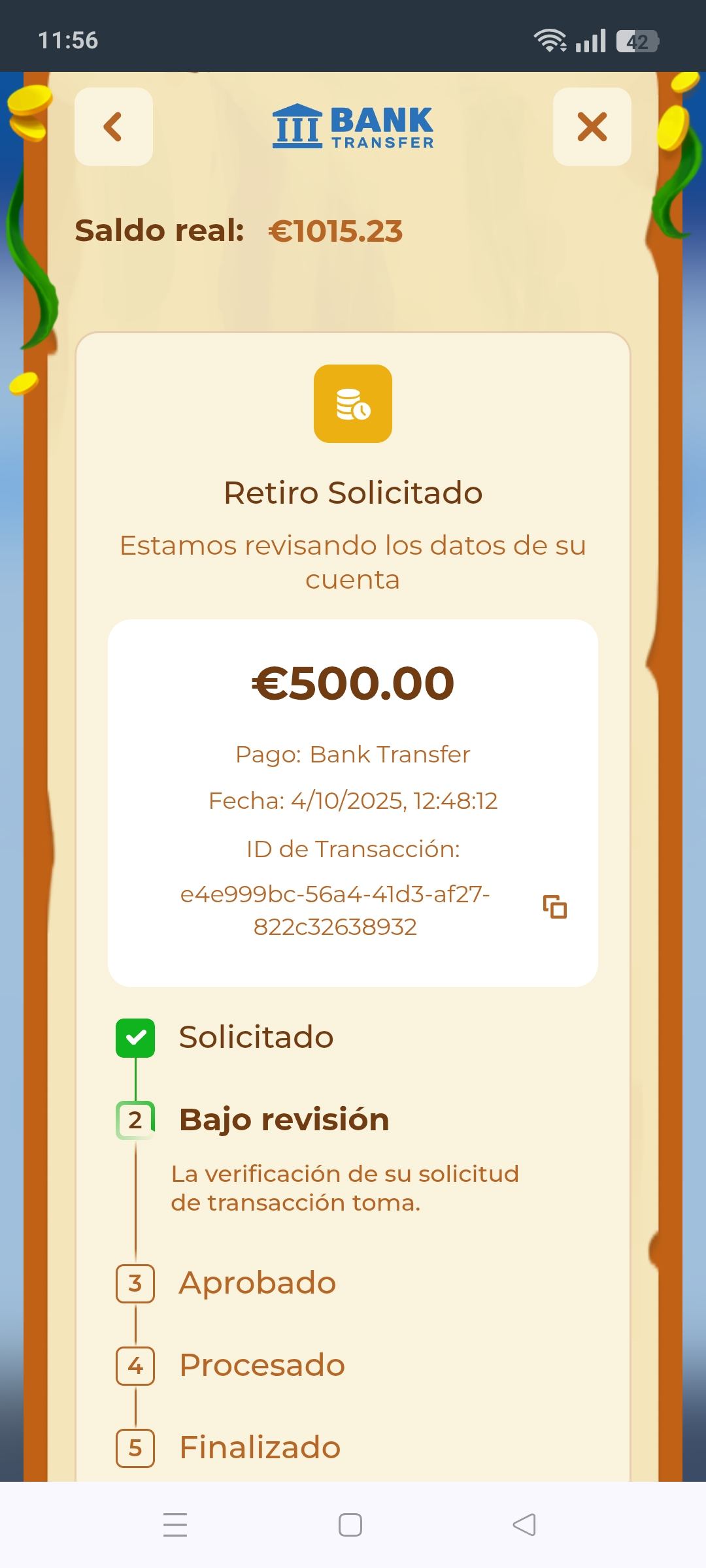
Task: Tap the back arrow at top left
Action: [x=113, y=127]
